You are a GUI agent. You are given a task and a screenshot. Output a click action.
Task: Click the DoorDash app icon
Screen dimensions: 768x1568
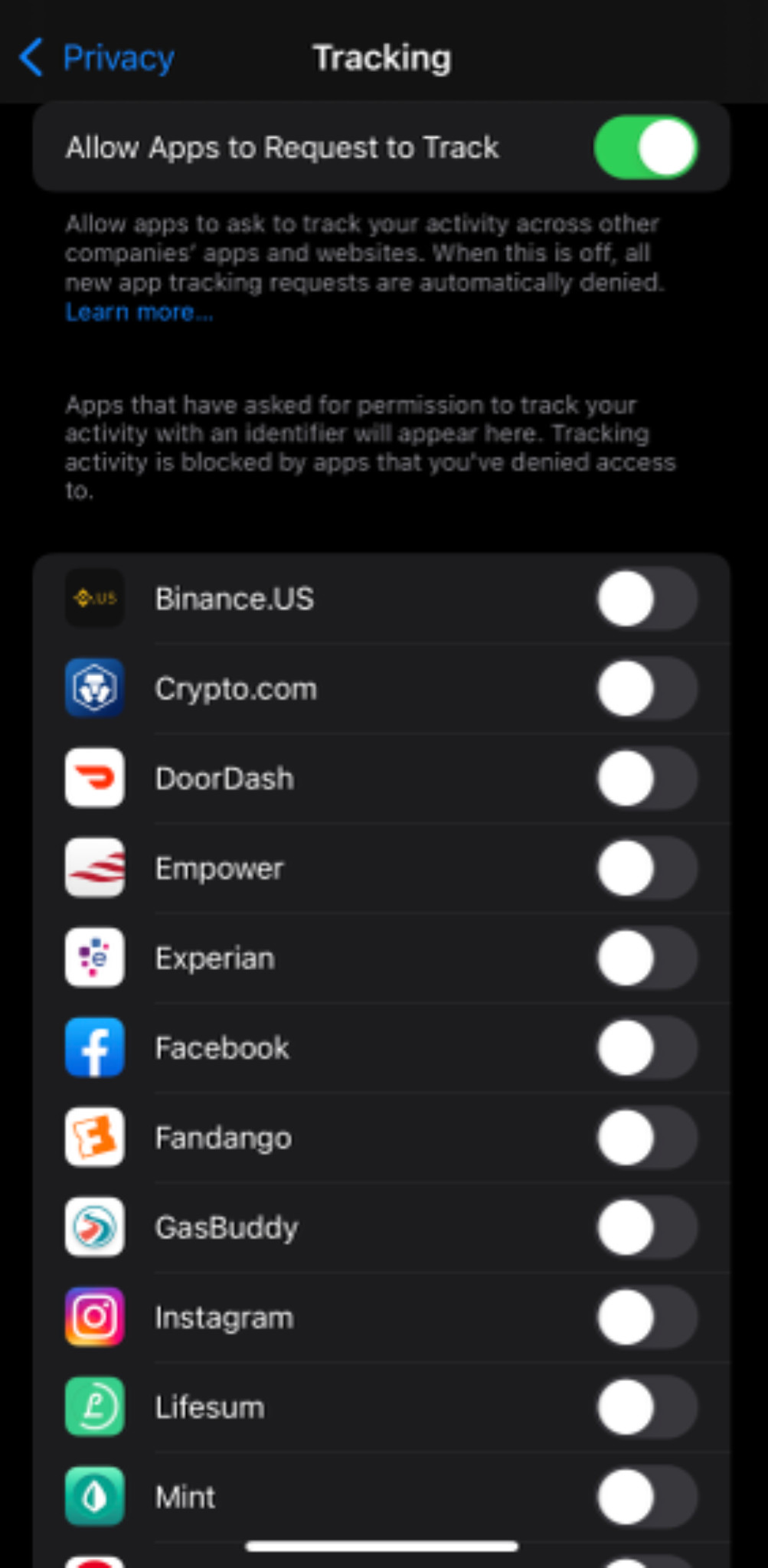coord(93,778)
